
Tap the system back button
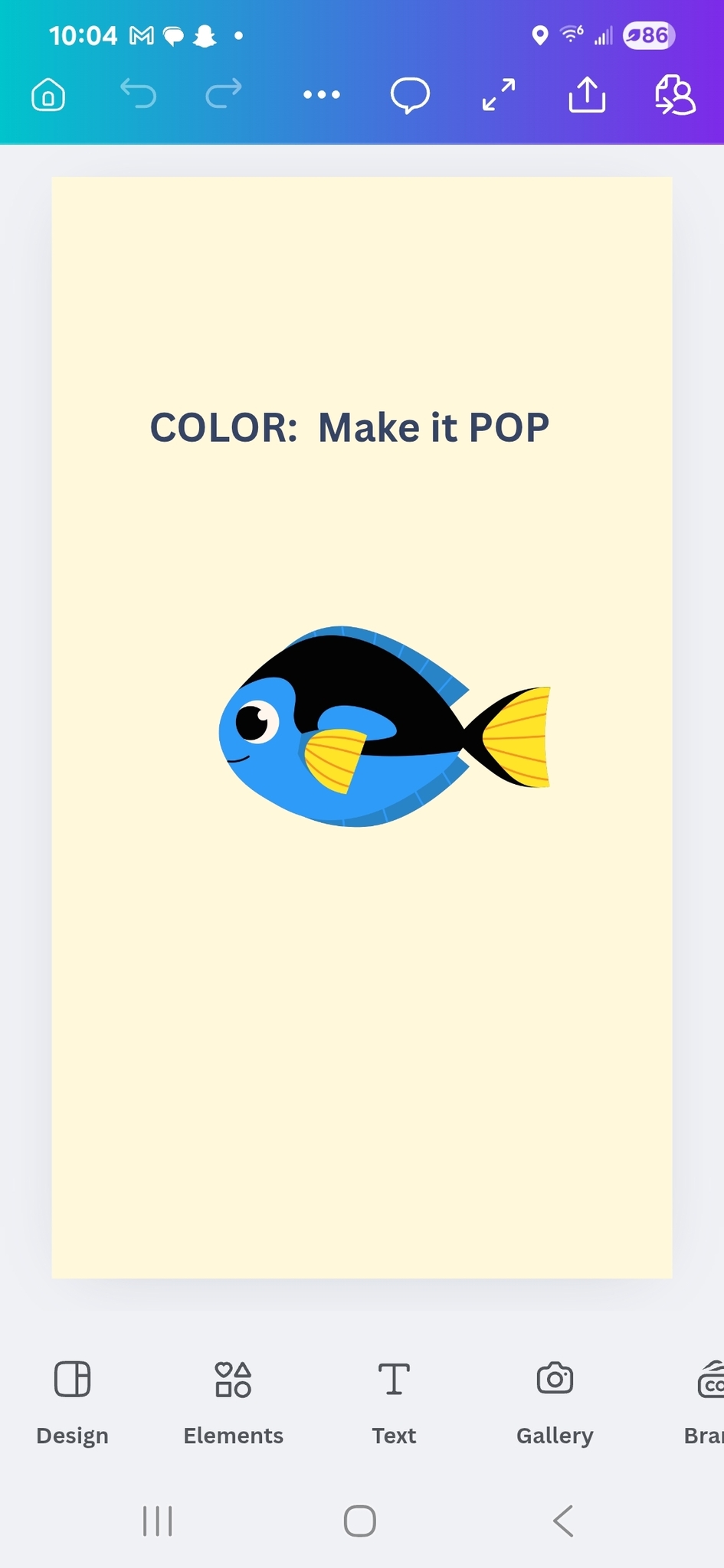(564, 1521)
